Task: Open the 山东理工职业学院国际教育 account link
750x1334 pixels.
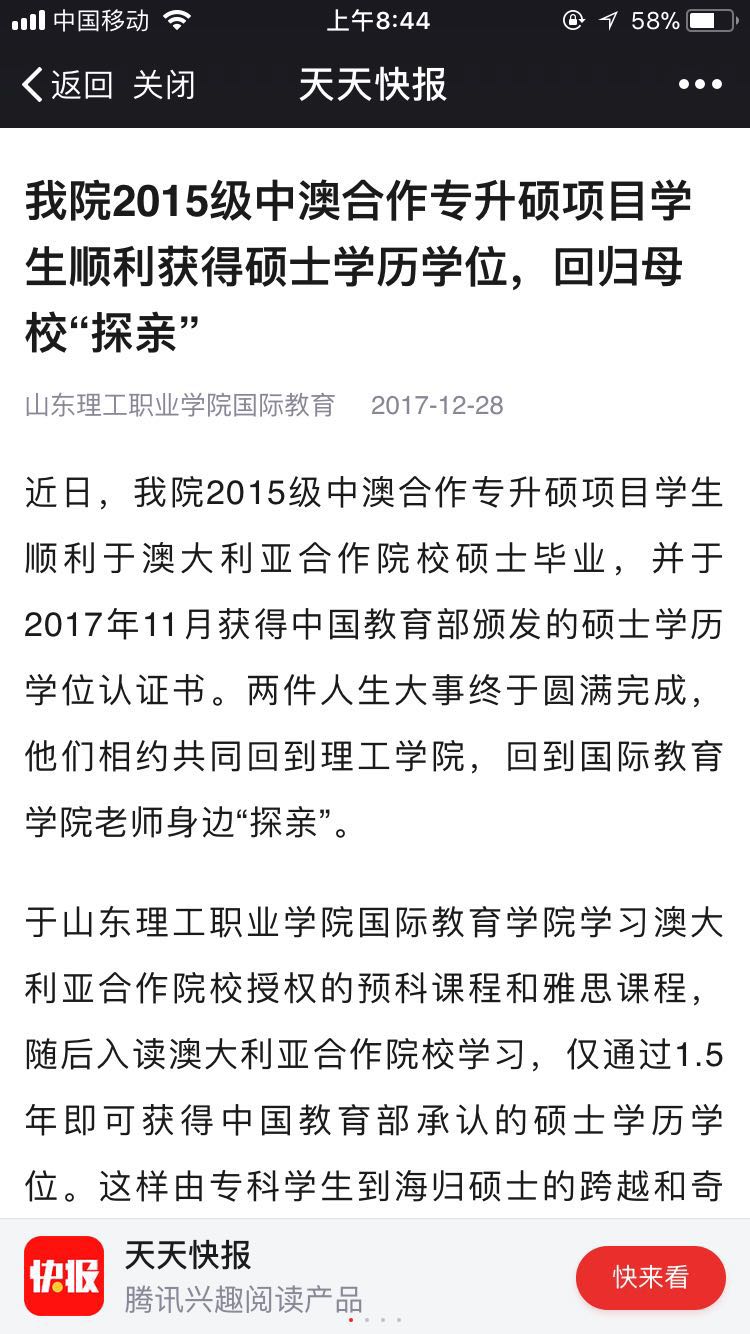Action: click(x=180, y=405)
